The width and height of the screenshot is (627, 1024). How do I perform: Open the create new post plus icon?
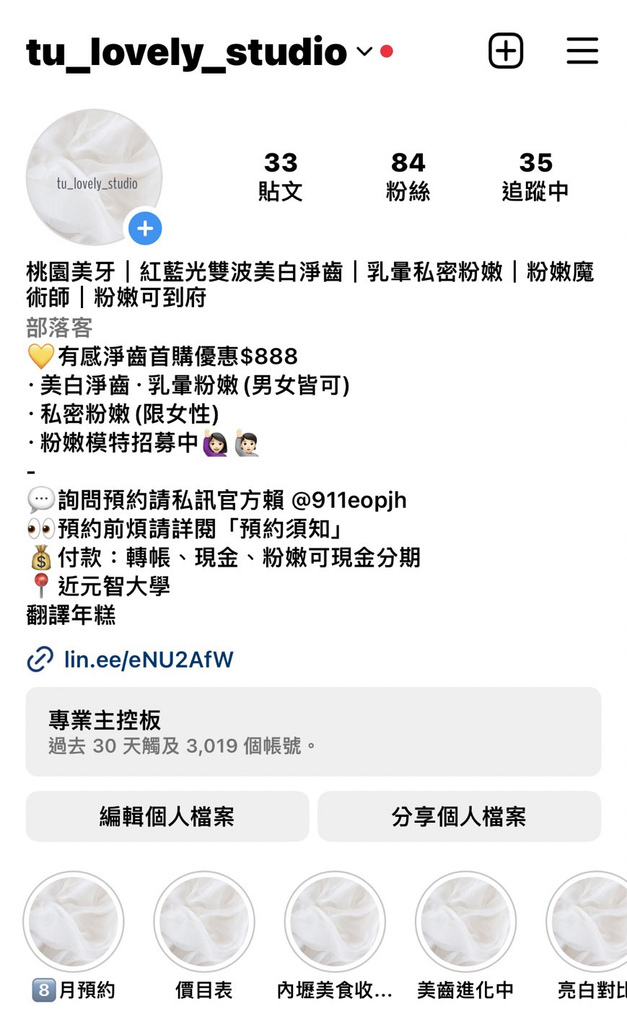click(506, 51)
